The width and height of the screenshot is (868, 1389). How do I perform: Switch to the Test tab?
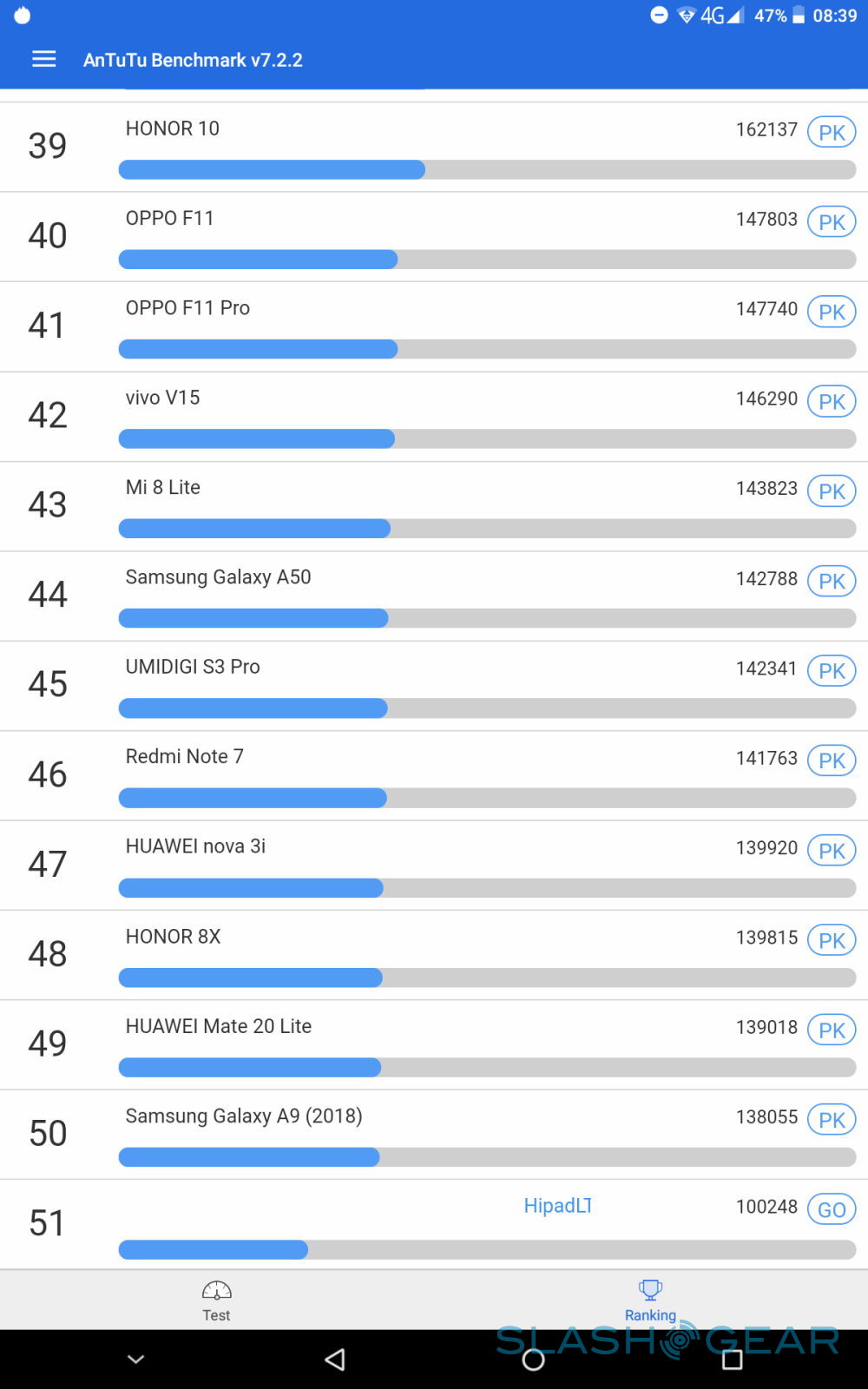click(x=216, y=1300)
